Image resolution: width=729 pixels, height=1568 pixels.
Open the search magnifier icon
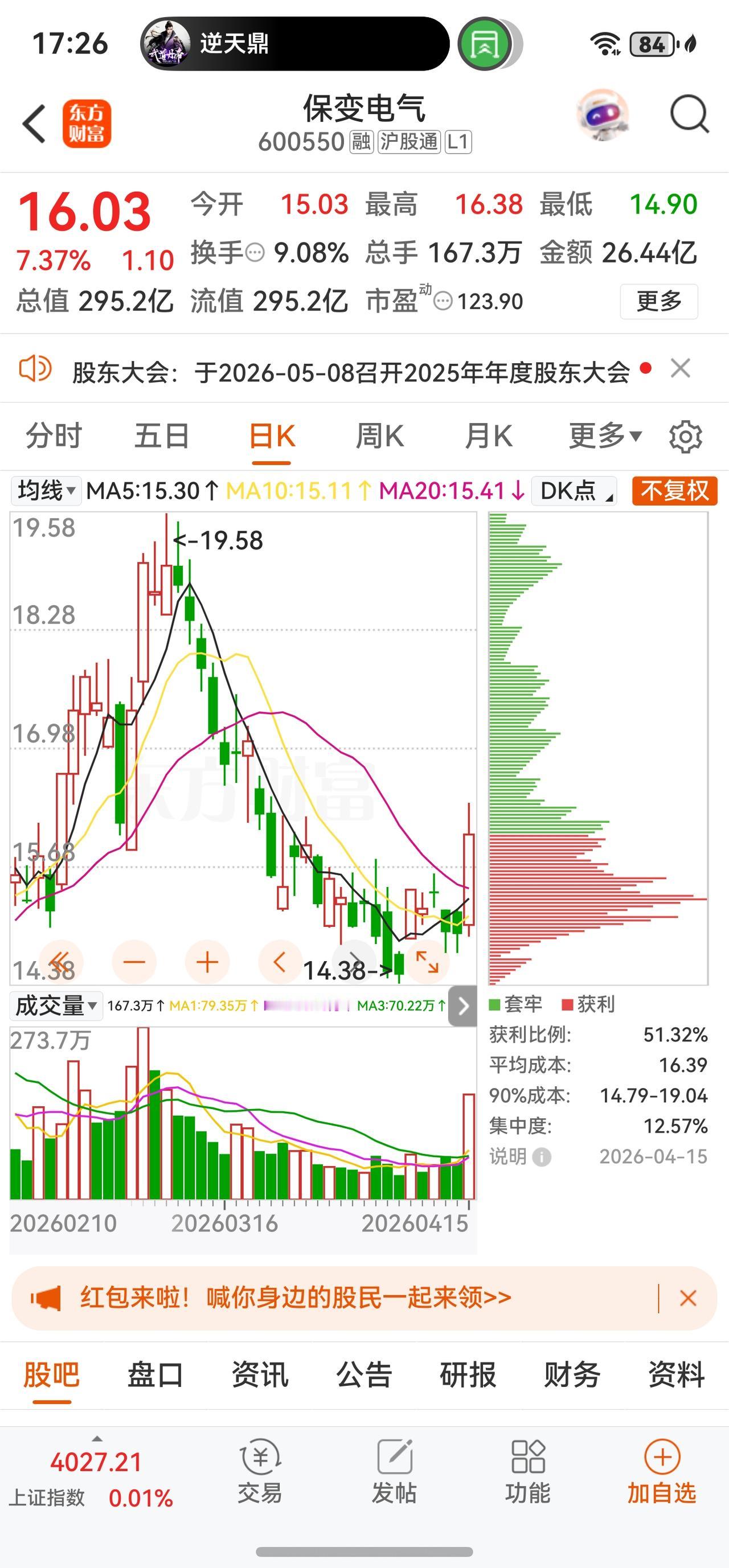(689, 114)
